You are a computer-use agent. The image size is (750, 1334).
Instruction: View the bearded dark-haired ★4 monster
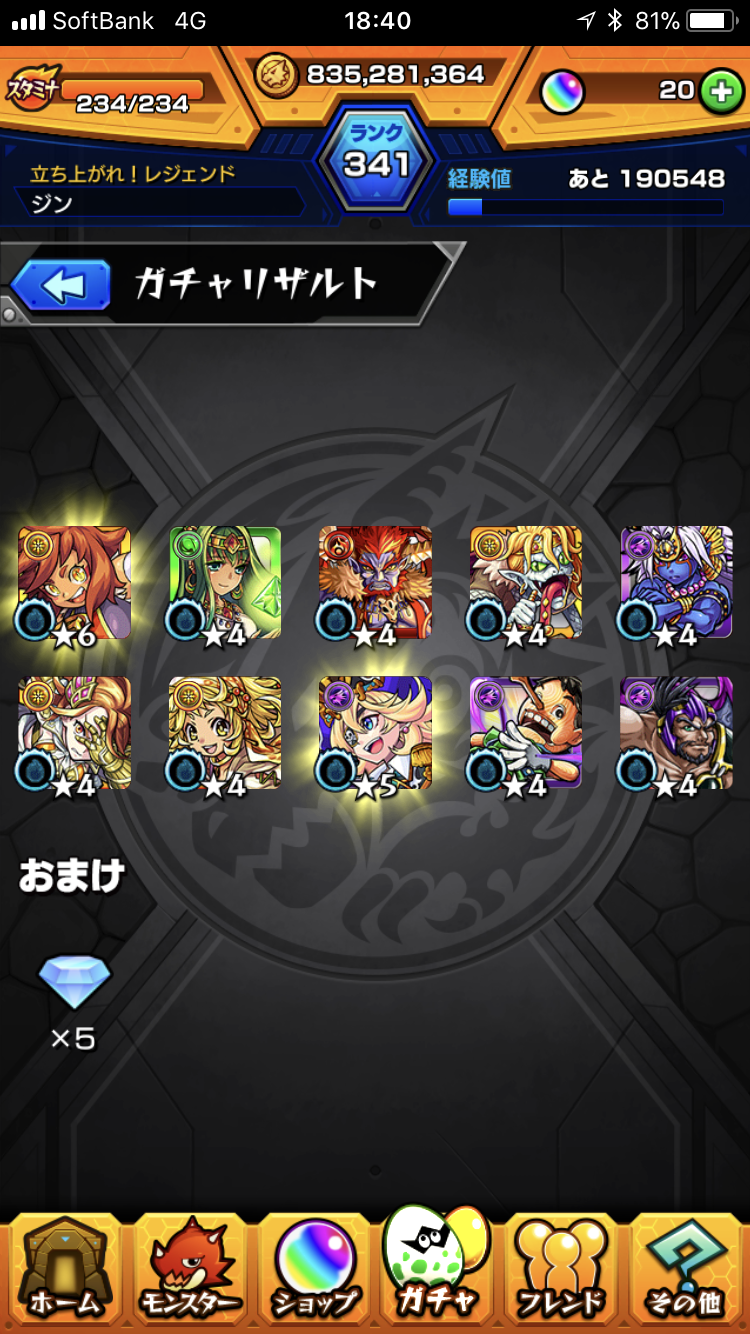pos(676,733)
